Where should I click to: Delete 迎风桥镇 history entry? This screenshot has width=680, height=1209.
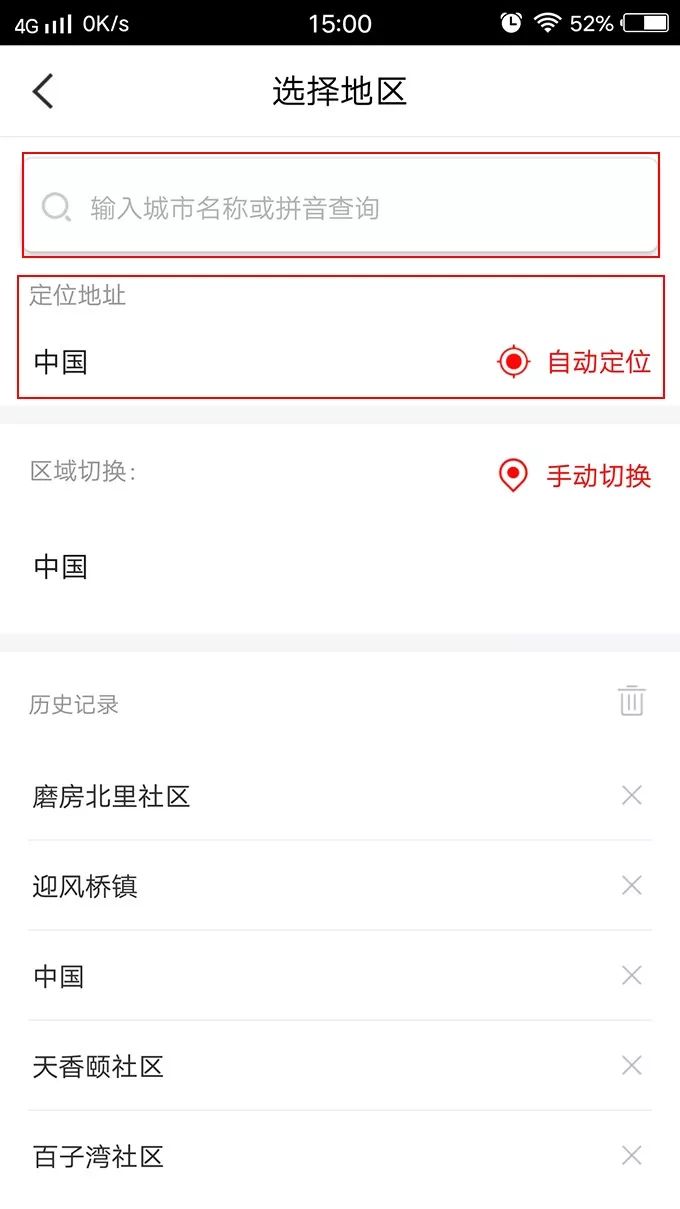tap(631, 886)
